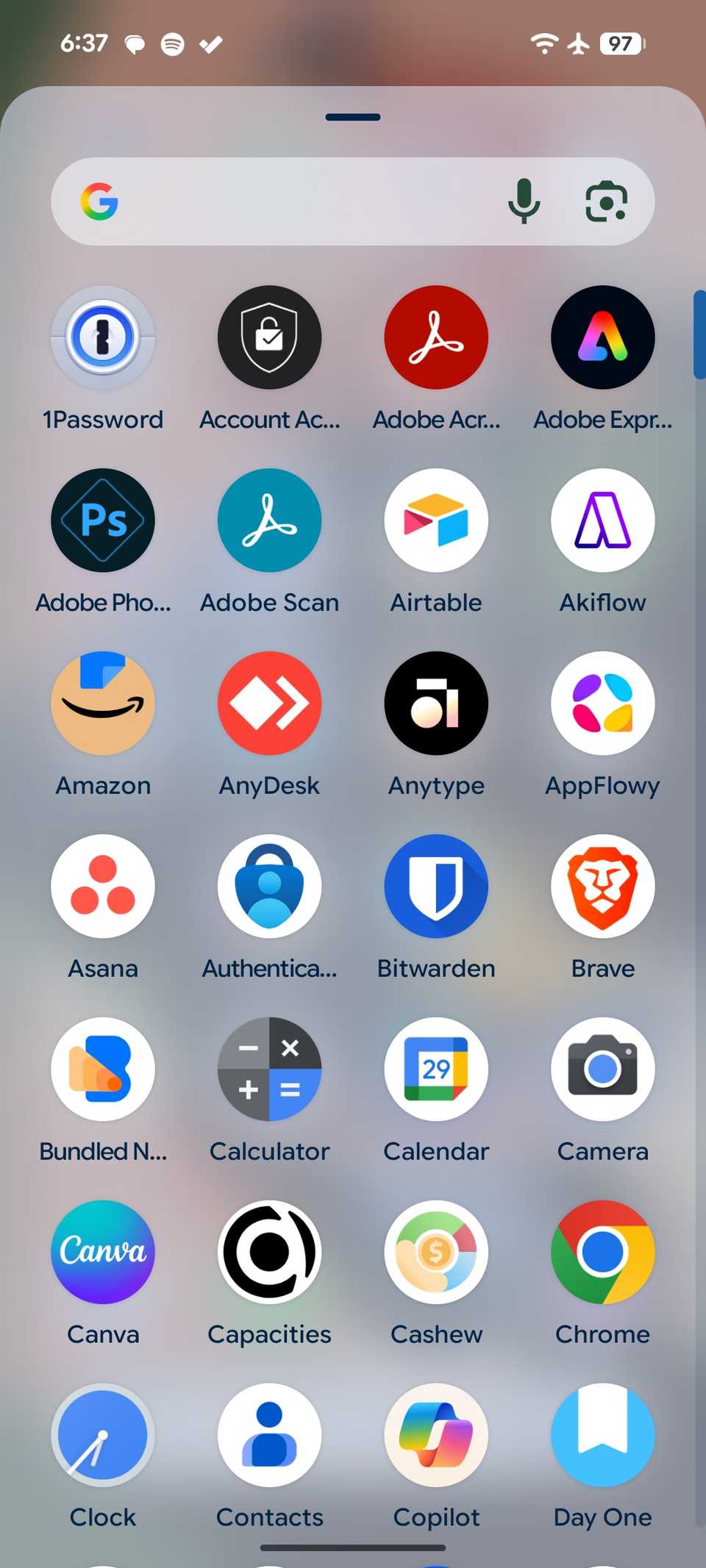Screen dimensions: 706x1568
Task: Tap the microphone for voice search
Action: (x=524, y=201)
